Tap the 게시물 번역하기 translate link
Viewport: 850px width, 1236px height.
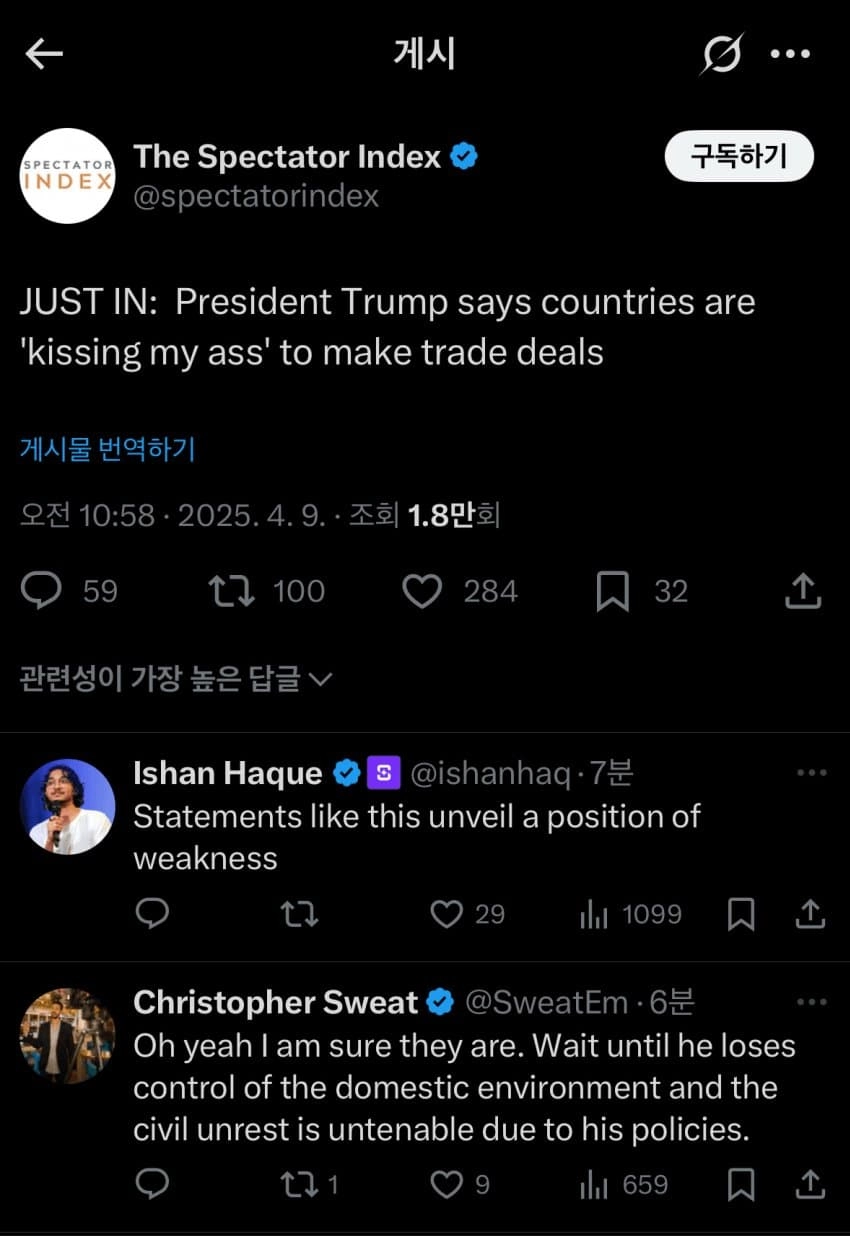point(107,449)
